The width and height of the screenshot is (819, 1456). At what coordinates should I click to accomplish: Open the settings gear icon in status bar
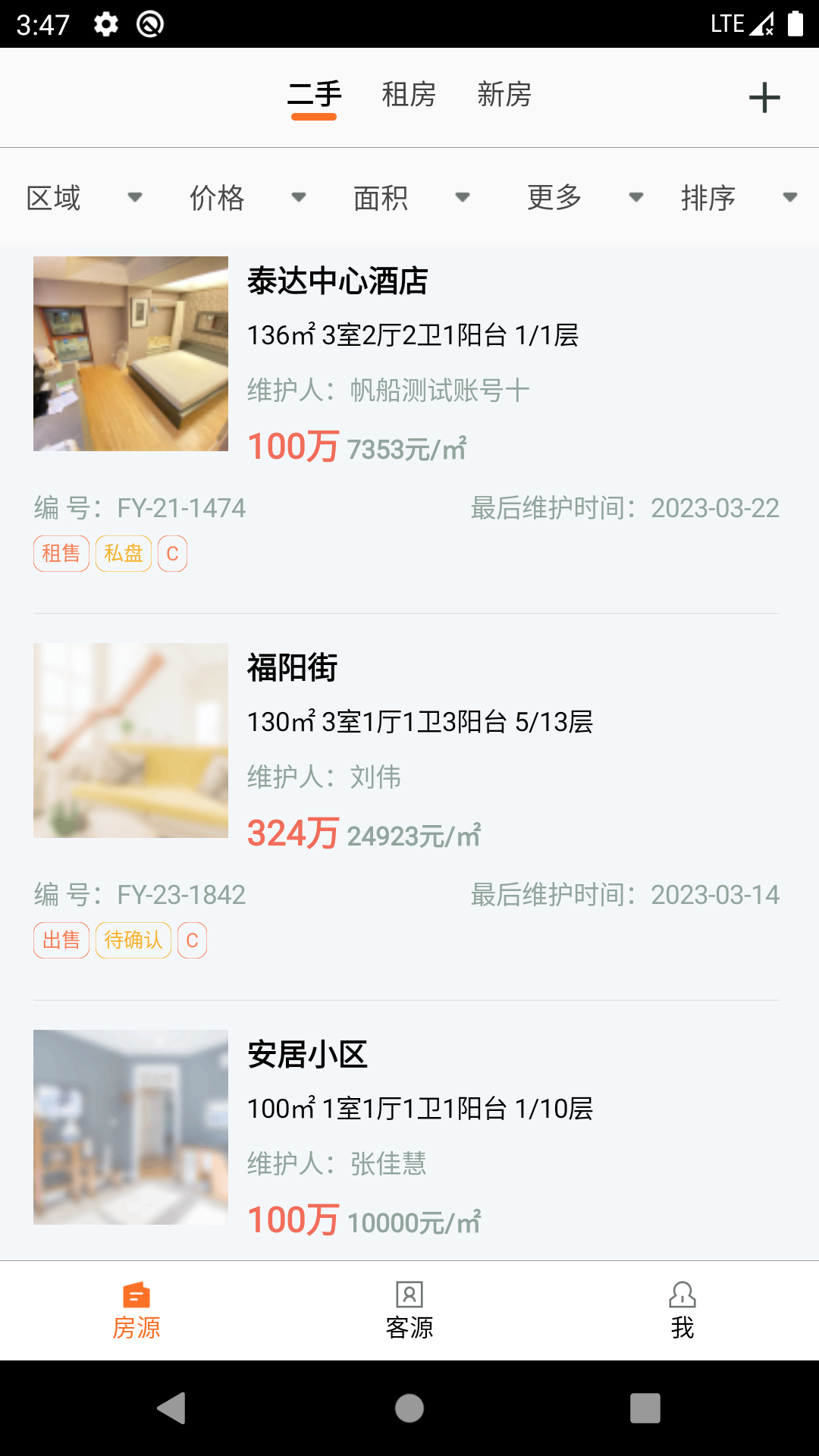[105, 24]
